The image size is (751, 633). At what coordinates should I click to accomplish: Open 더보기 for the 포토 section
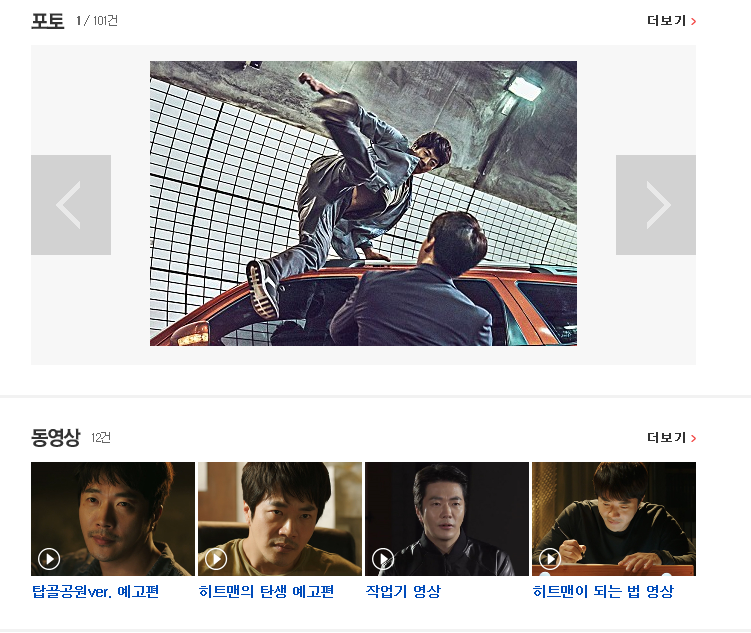(671, 20)
